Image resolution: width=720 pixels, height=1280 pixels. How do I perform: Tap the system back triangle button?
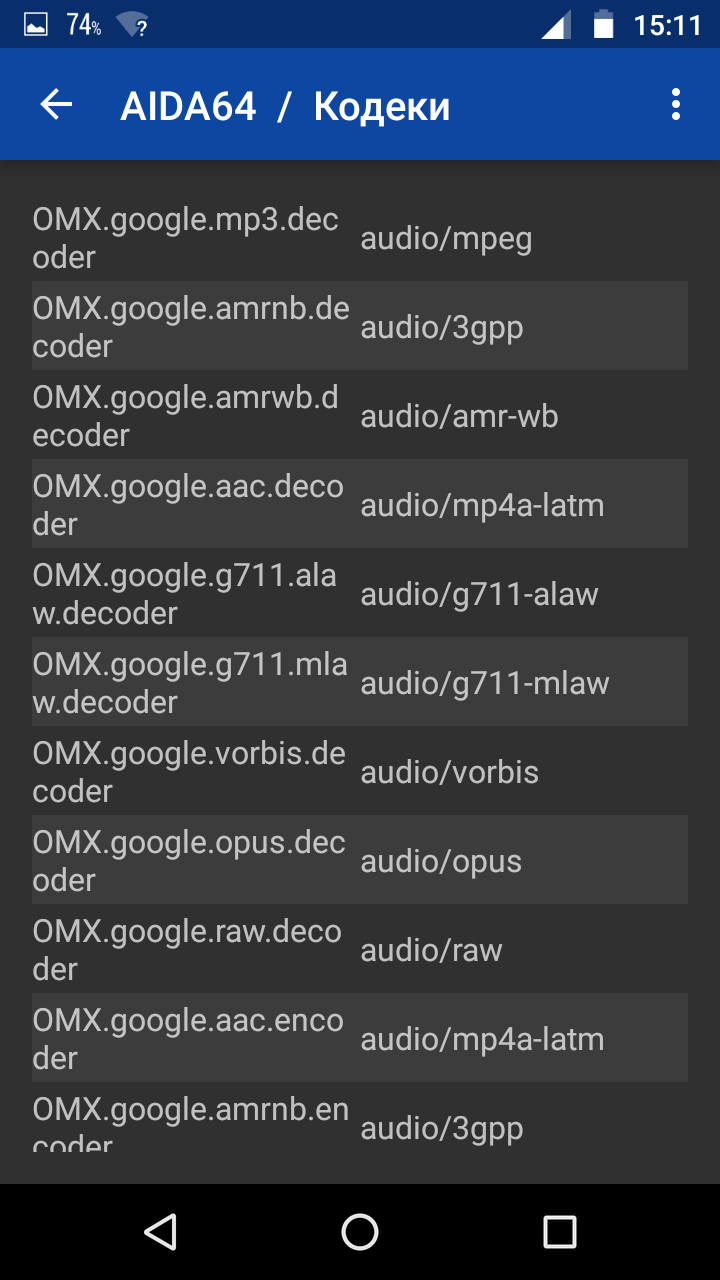tap(160, 1232)
